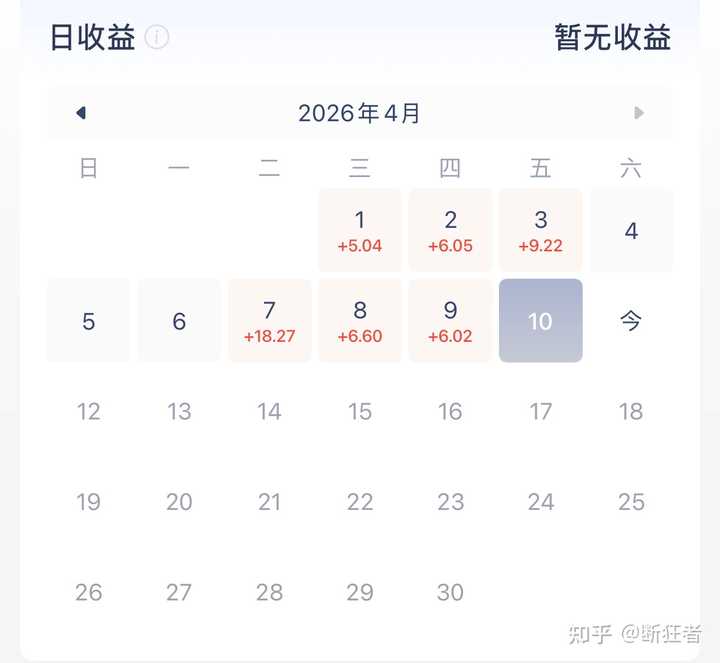The width and height of the screenshot is (720, 663).
Task: Select April 3 with +9.22 earnings
Action: click(x=540, y=230)
